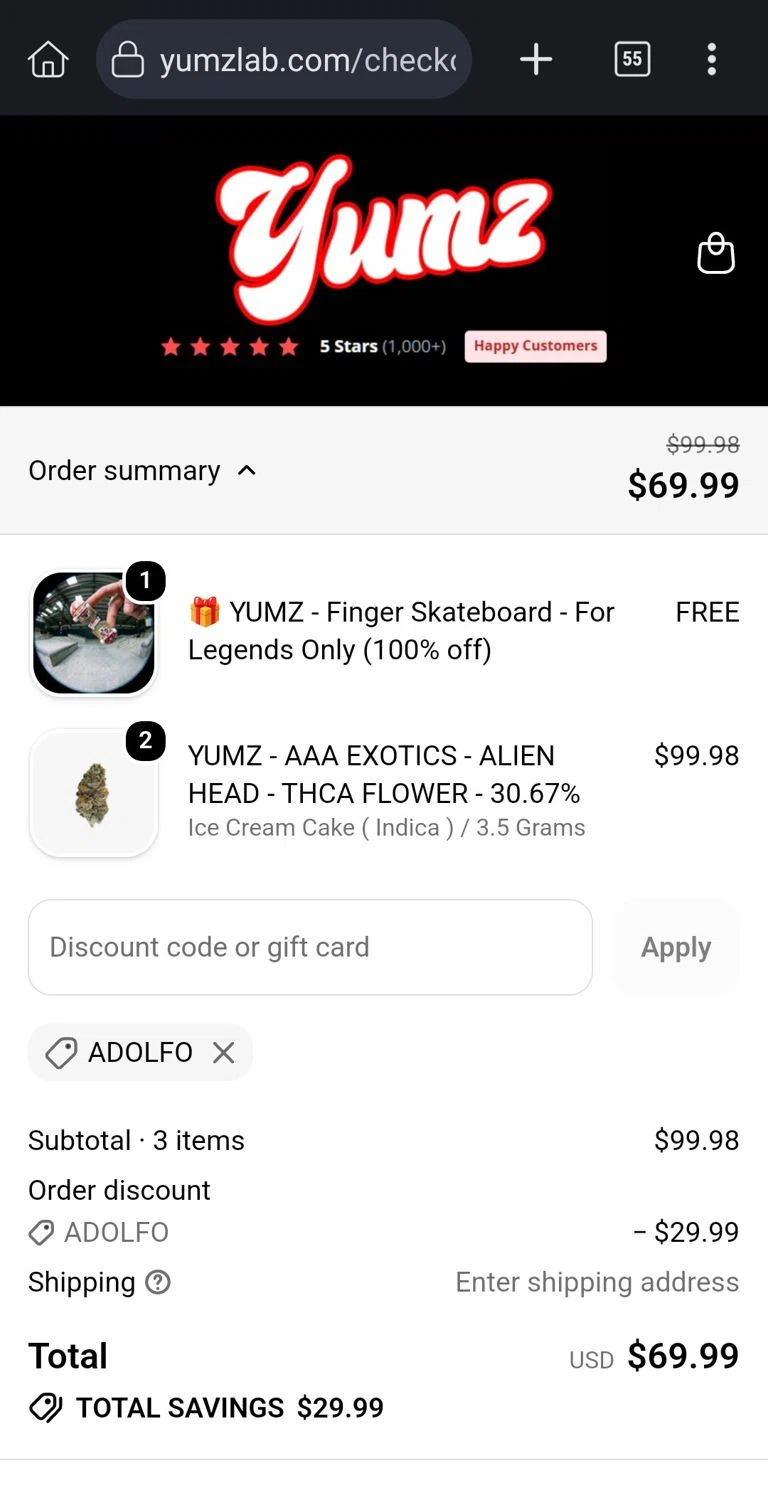This screenshot has height=1500, width=768.
Task: Open the browser home page
Action: [48, 60]
